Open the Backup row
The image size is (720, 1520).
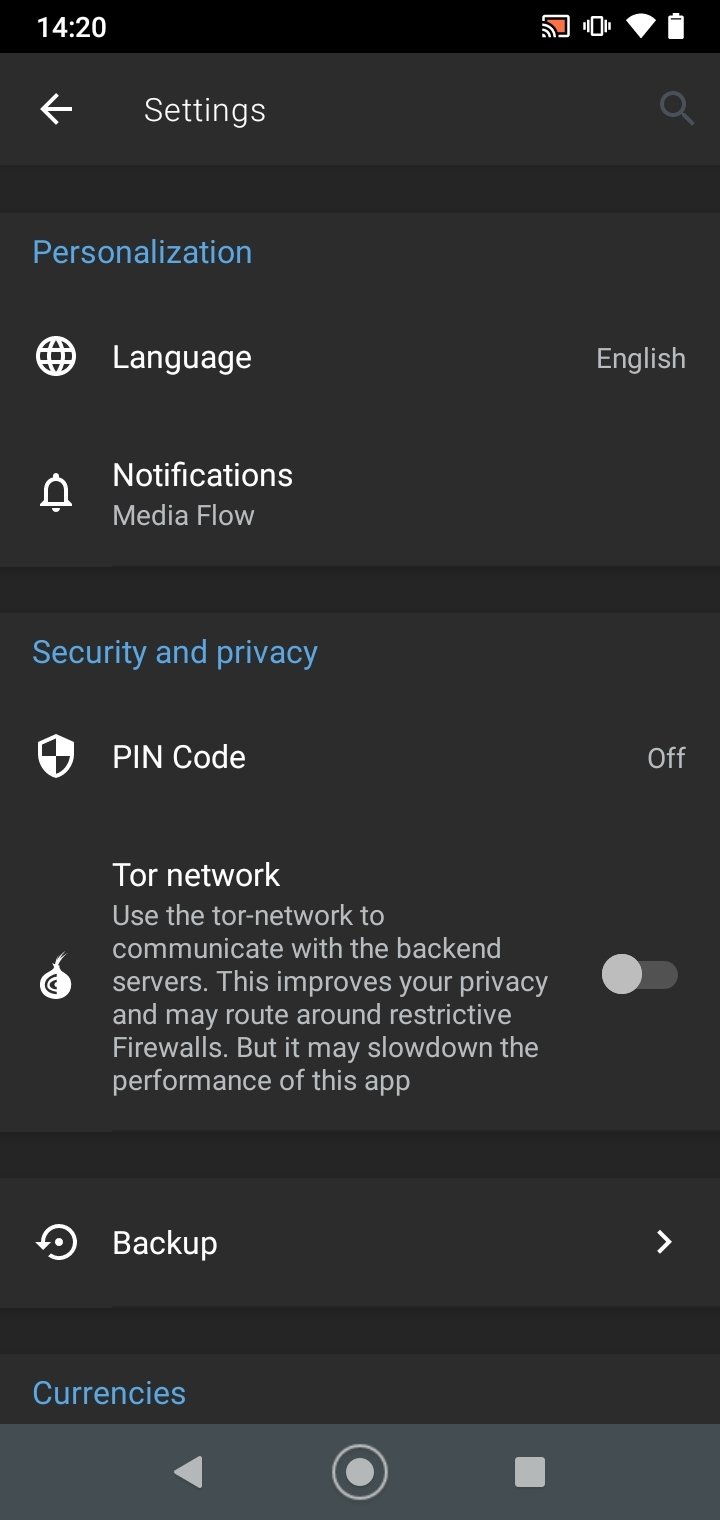click(360, 1242)
